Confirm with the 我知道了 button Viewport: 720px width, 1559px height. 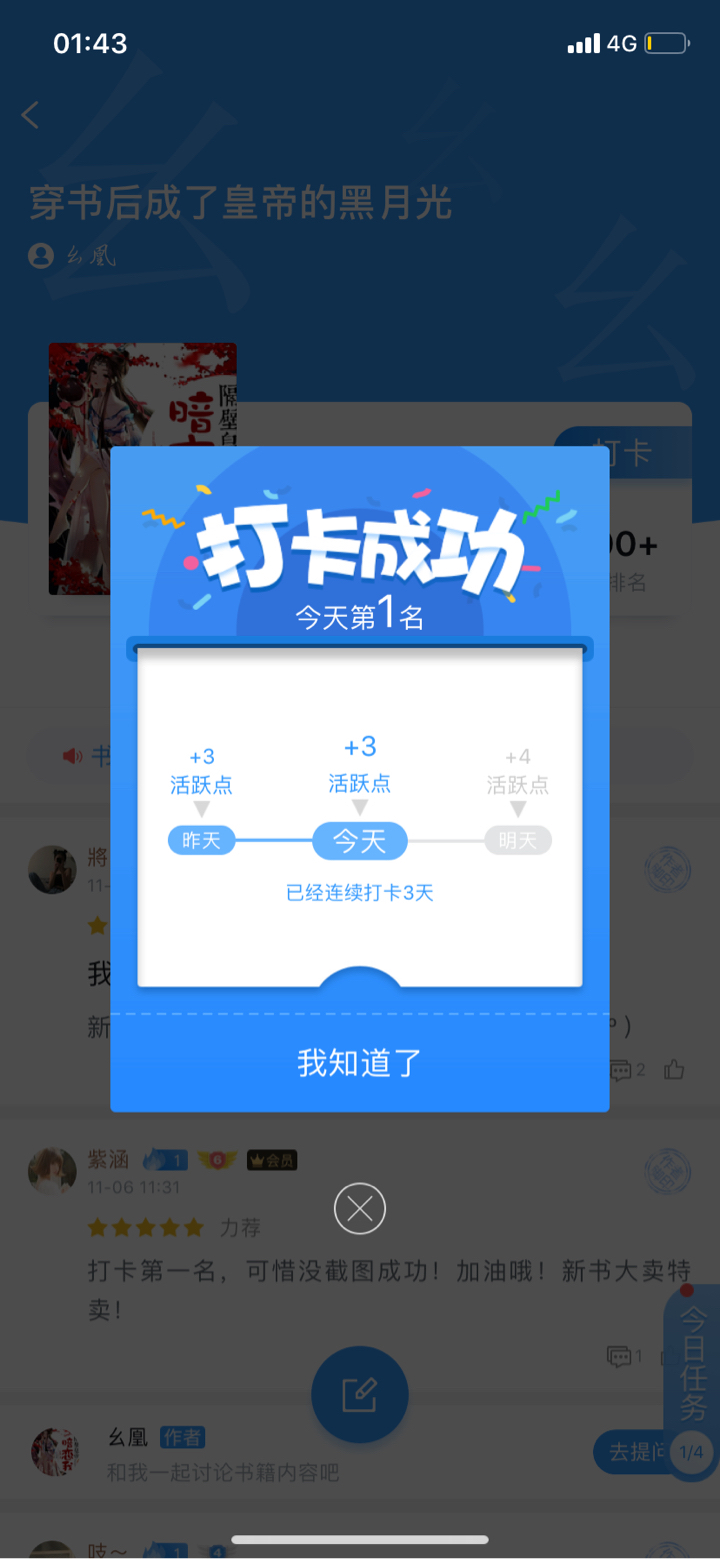pyautogui.click(x=359, y=1062)
